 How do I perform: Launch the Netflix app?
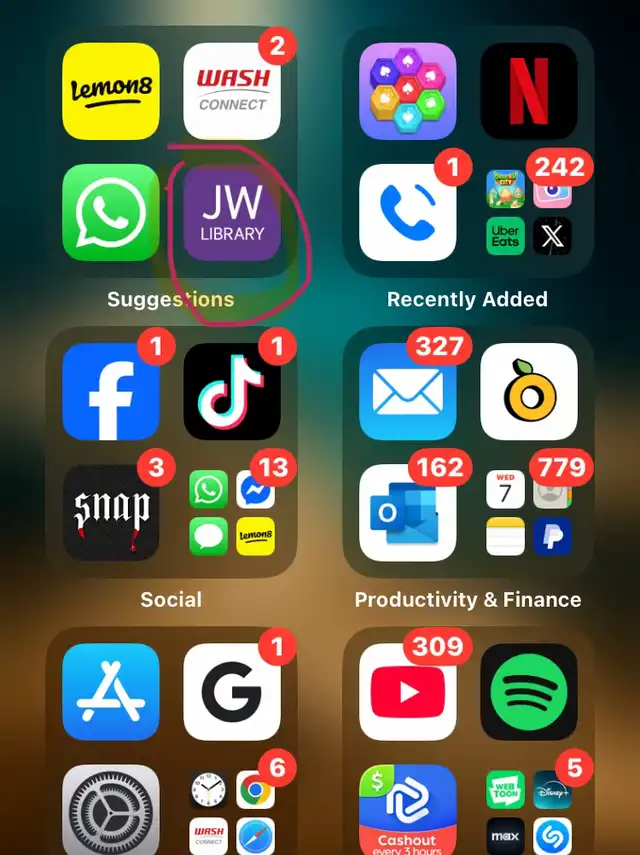tap(528, 91)
